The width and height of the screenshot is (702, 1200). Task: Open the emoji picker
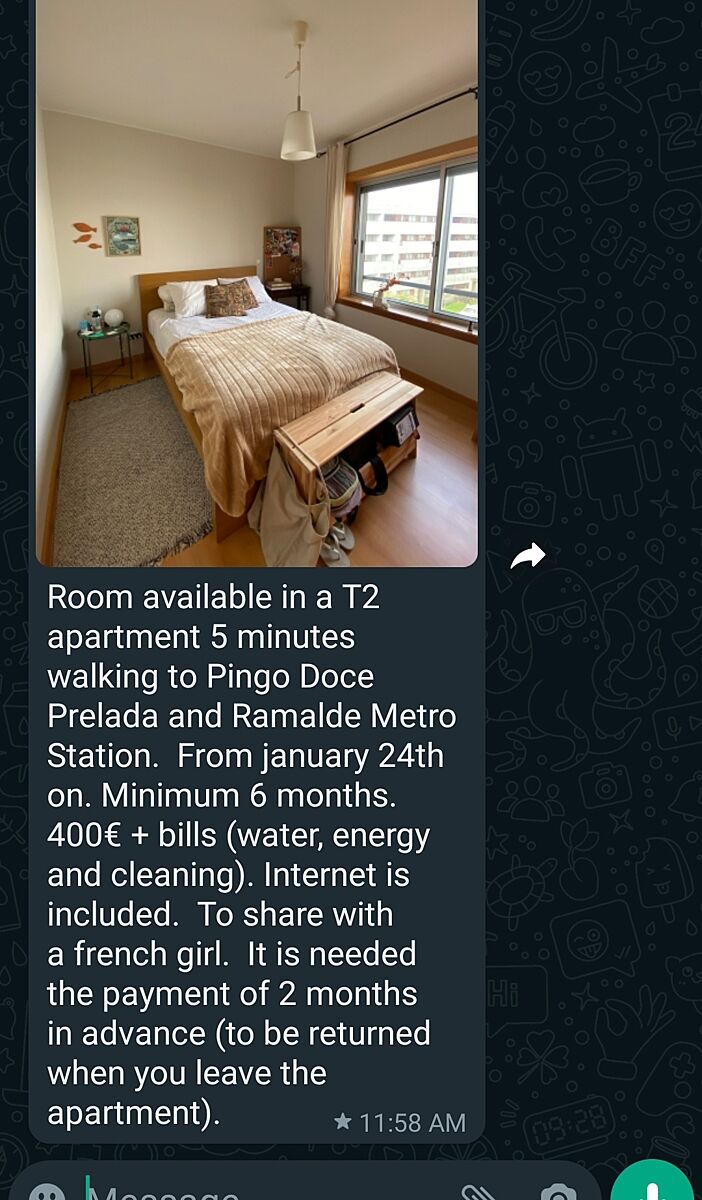(x=46, y=1192)
